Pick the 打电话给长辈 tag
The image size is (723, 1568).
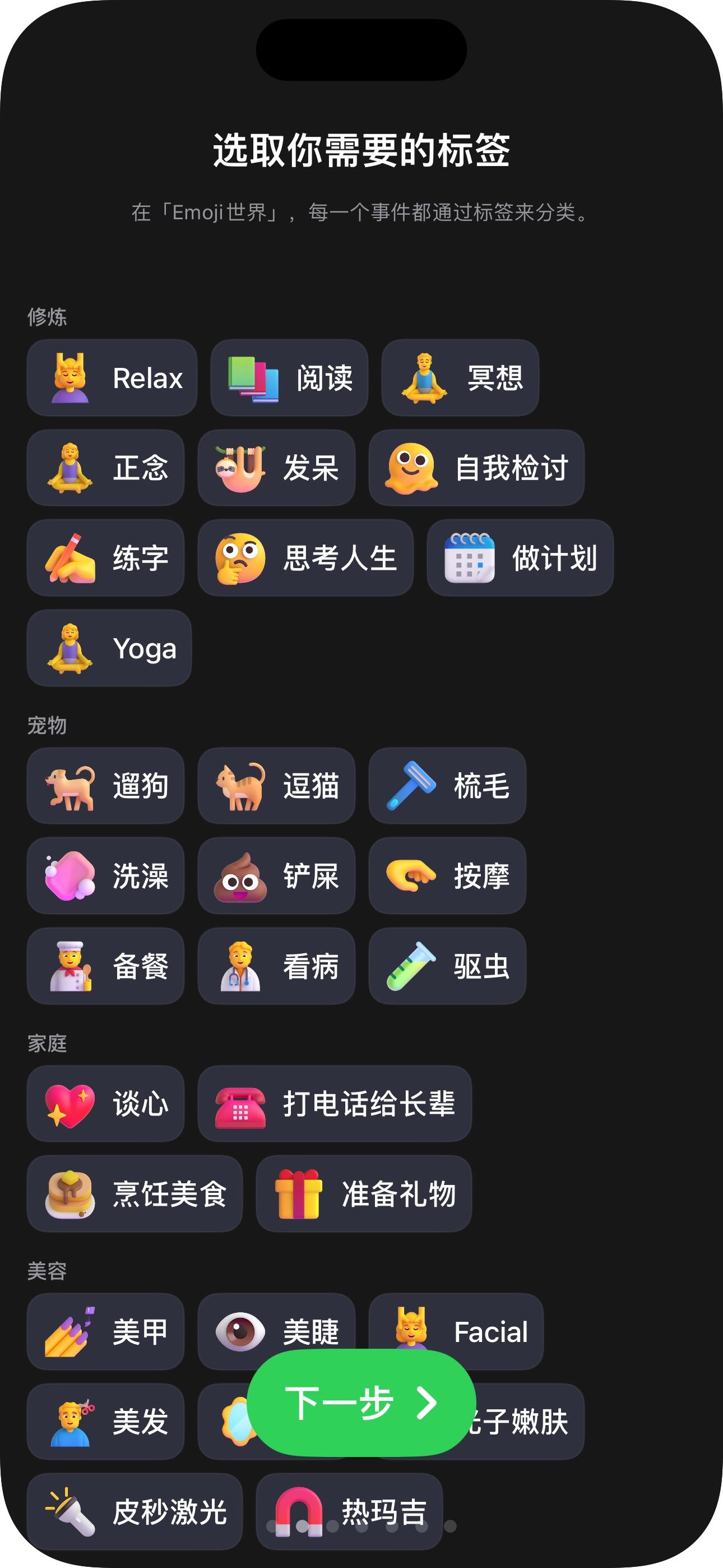[x=335, y=1103]
